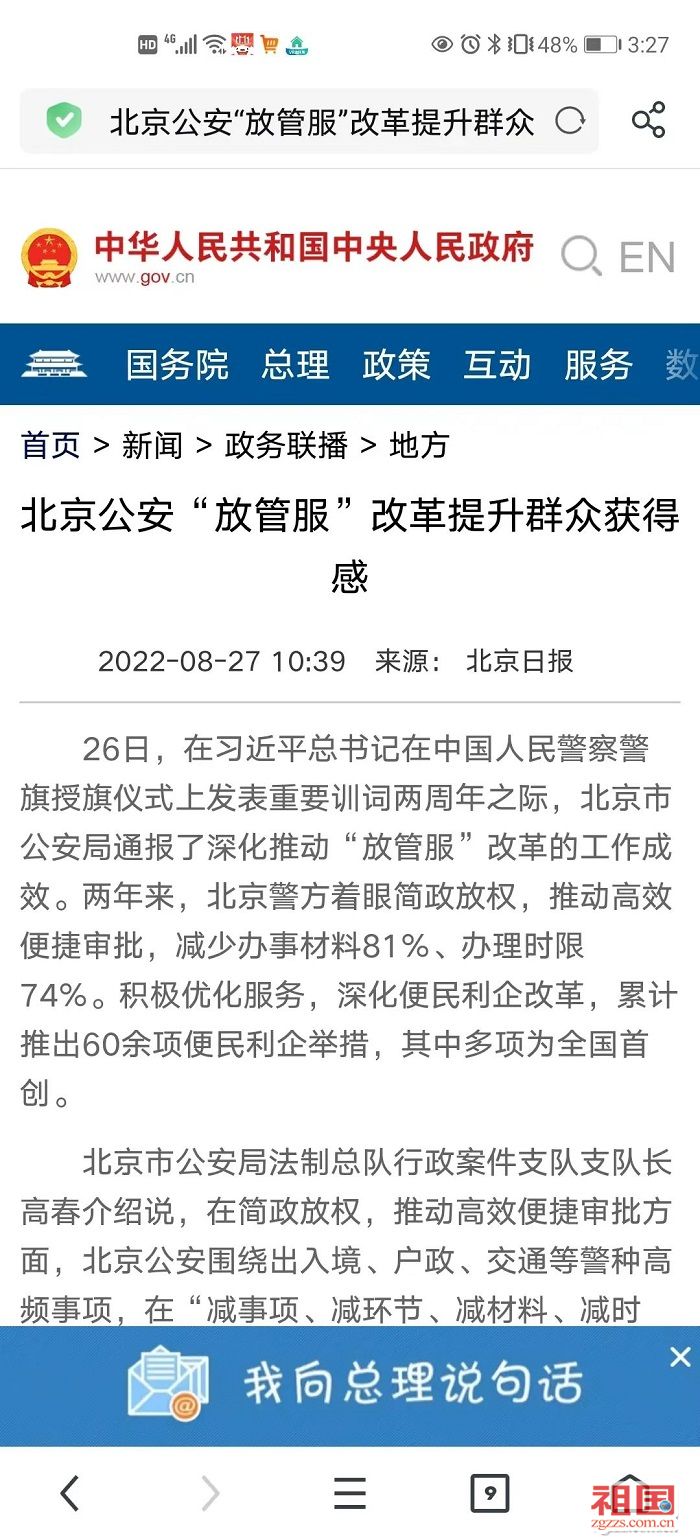Viewport: 700px width, 1540px height.
Task: Open 新闻 from the breadcrumb
Action: [152, 445]
